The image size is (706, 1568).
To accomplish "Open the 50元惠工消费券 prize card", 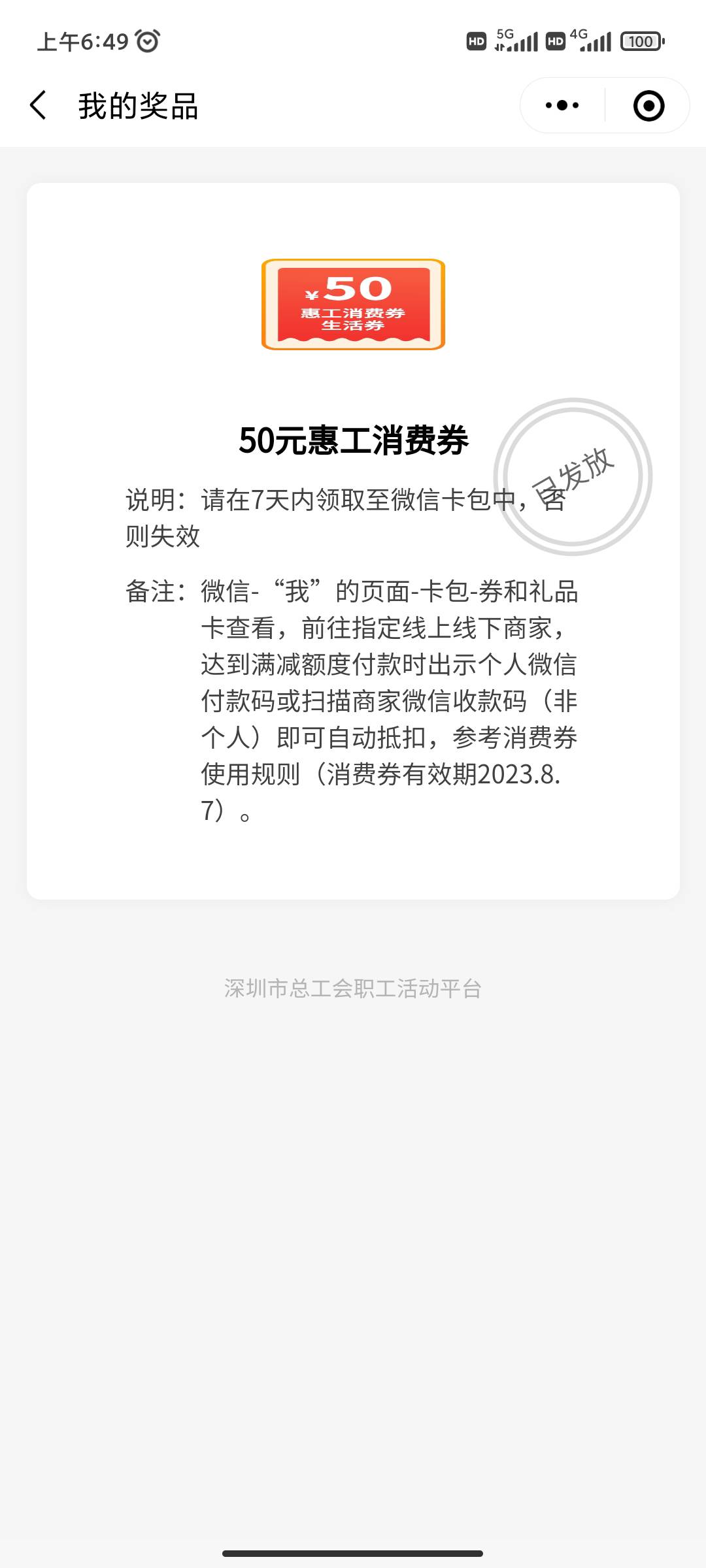I will tap(353, 541).
